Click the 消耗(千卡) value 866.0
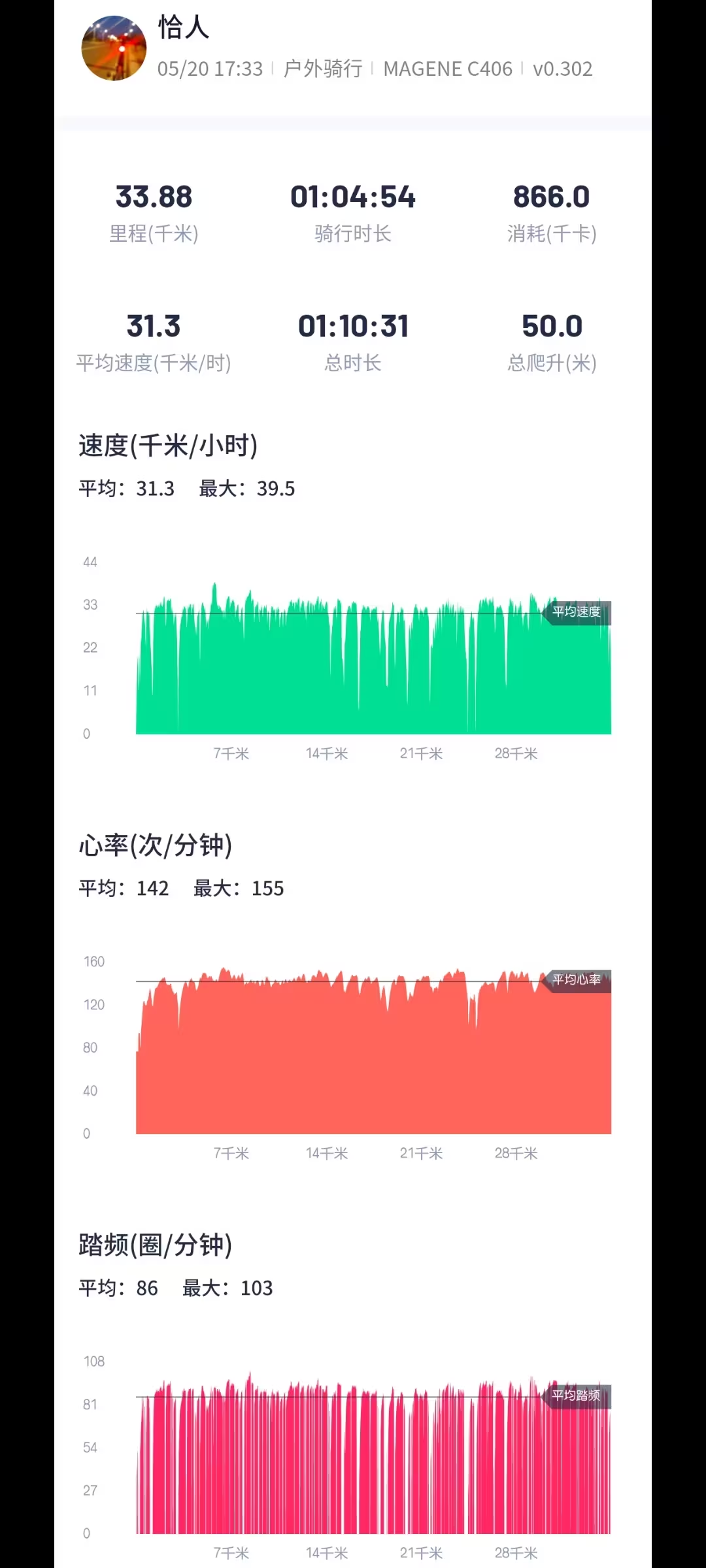 [552, 196]
